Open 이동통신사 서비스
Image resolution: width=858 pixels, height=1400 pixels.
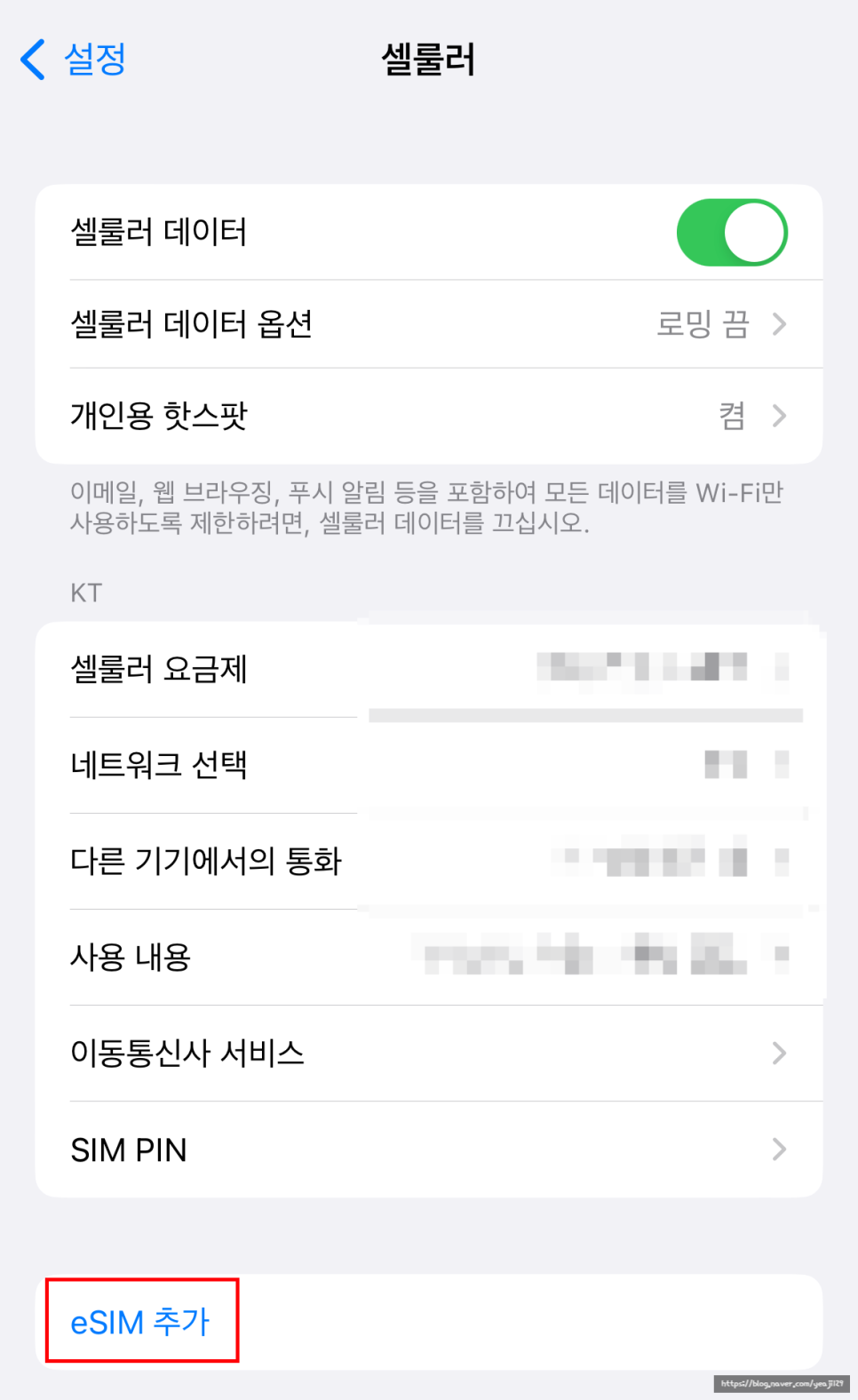tap(429, 1054)
